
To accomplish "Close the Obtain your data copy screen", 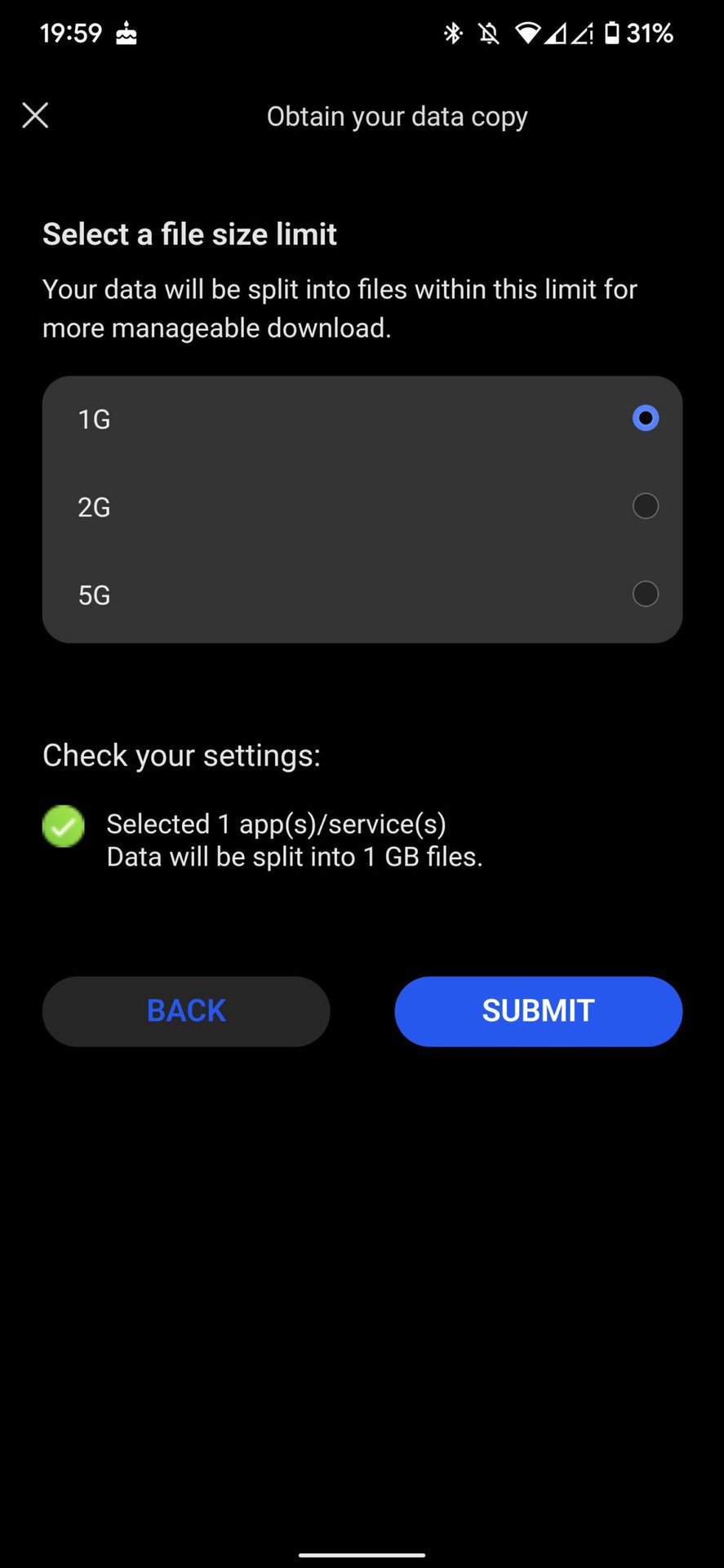I will (35, 115).
